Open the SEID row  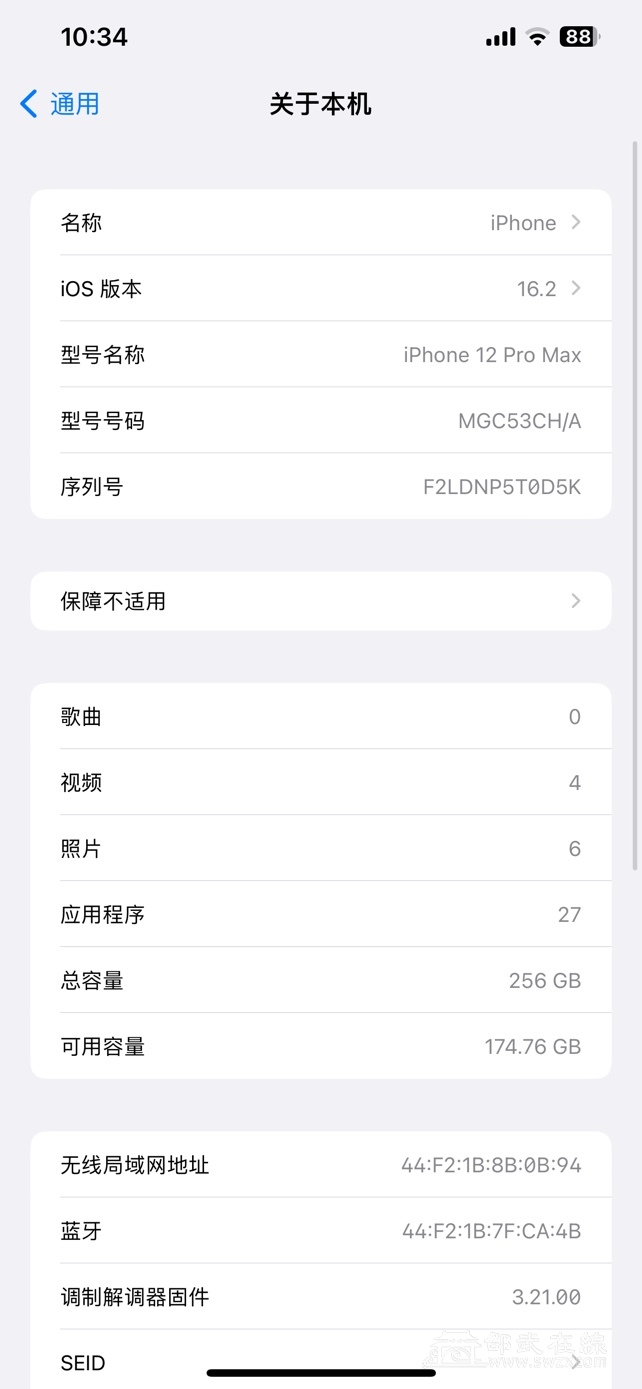click(320, 1362)
